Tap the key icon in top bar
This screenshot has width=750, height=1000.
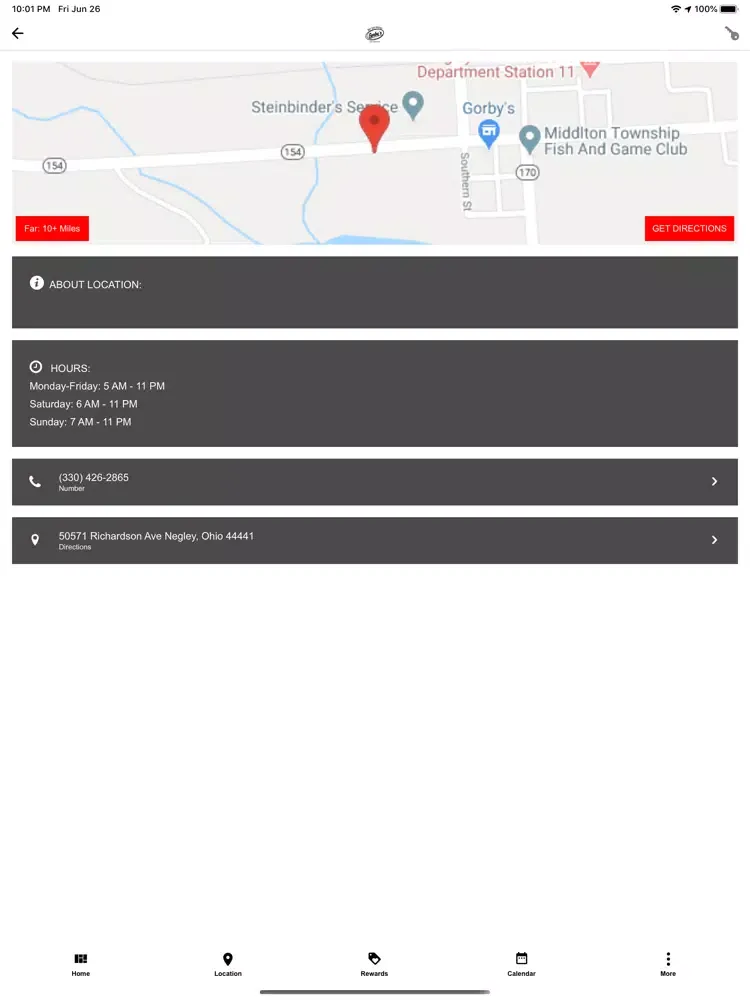pos(731,33)
